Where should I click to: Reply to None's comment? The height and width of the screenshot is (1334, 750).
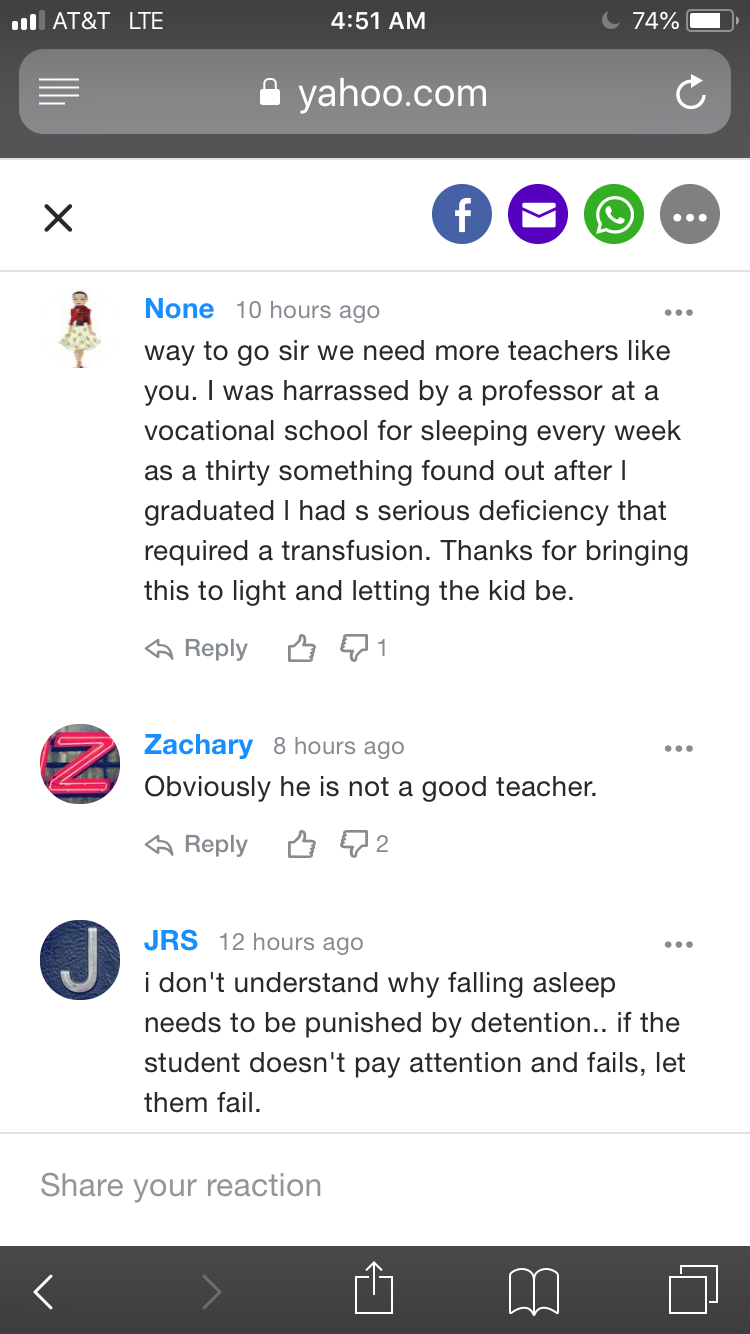pyautogui.click(x=197, y=649)
